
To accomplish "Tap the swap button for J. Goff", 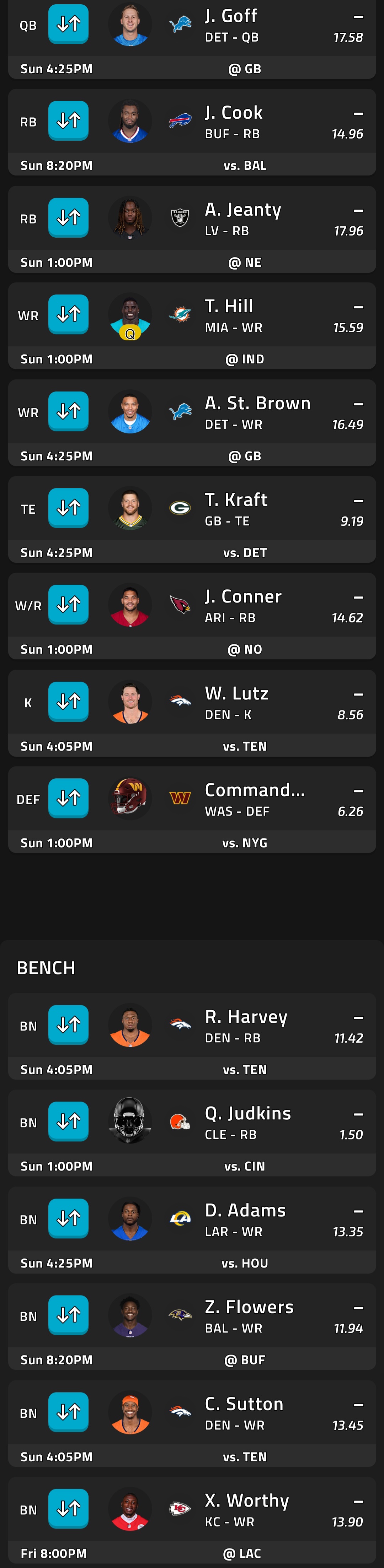I will tap(68, 24).
